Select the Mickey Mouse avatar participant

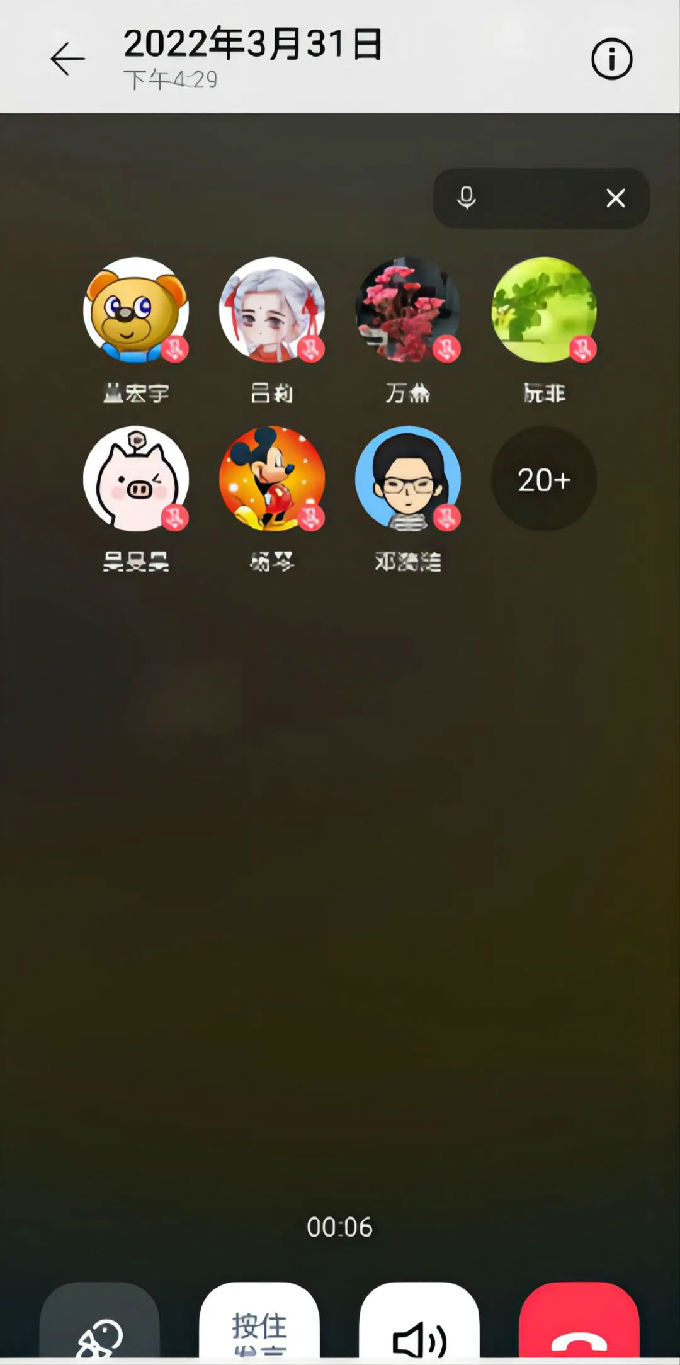(272, 478)
